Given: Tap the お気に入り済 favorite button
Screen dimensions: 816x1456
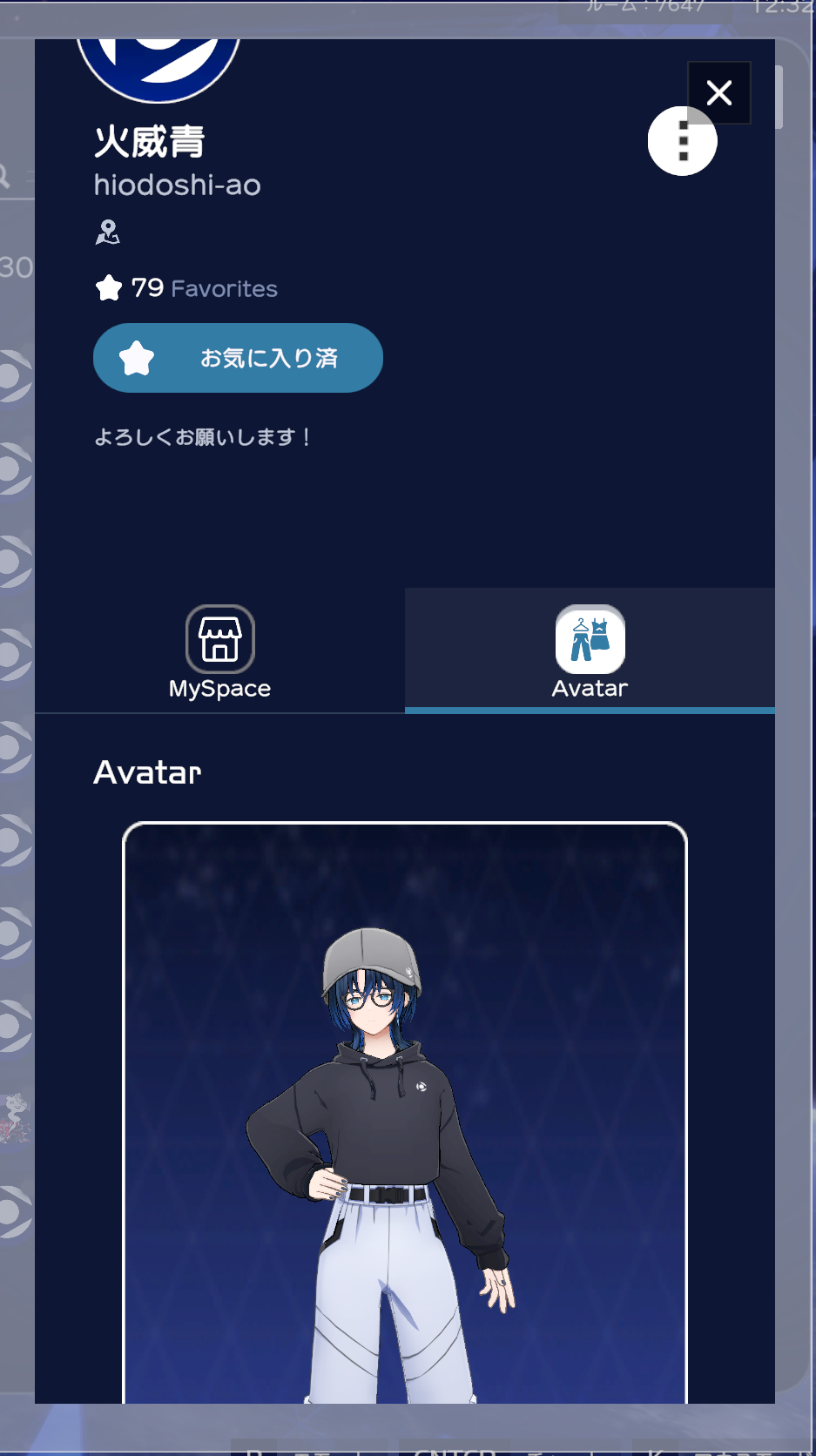Looking at the screenshot, I should [238, 358].
